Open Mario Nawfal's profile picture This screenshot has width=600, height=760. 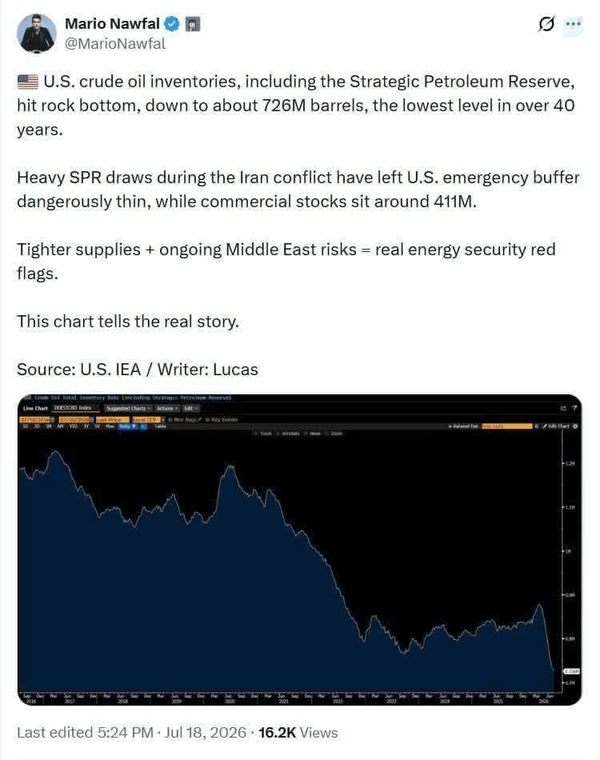(36, 33)
